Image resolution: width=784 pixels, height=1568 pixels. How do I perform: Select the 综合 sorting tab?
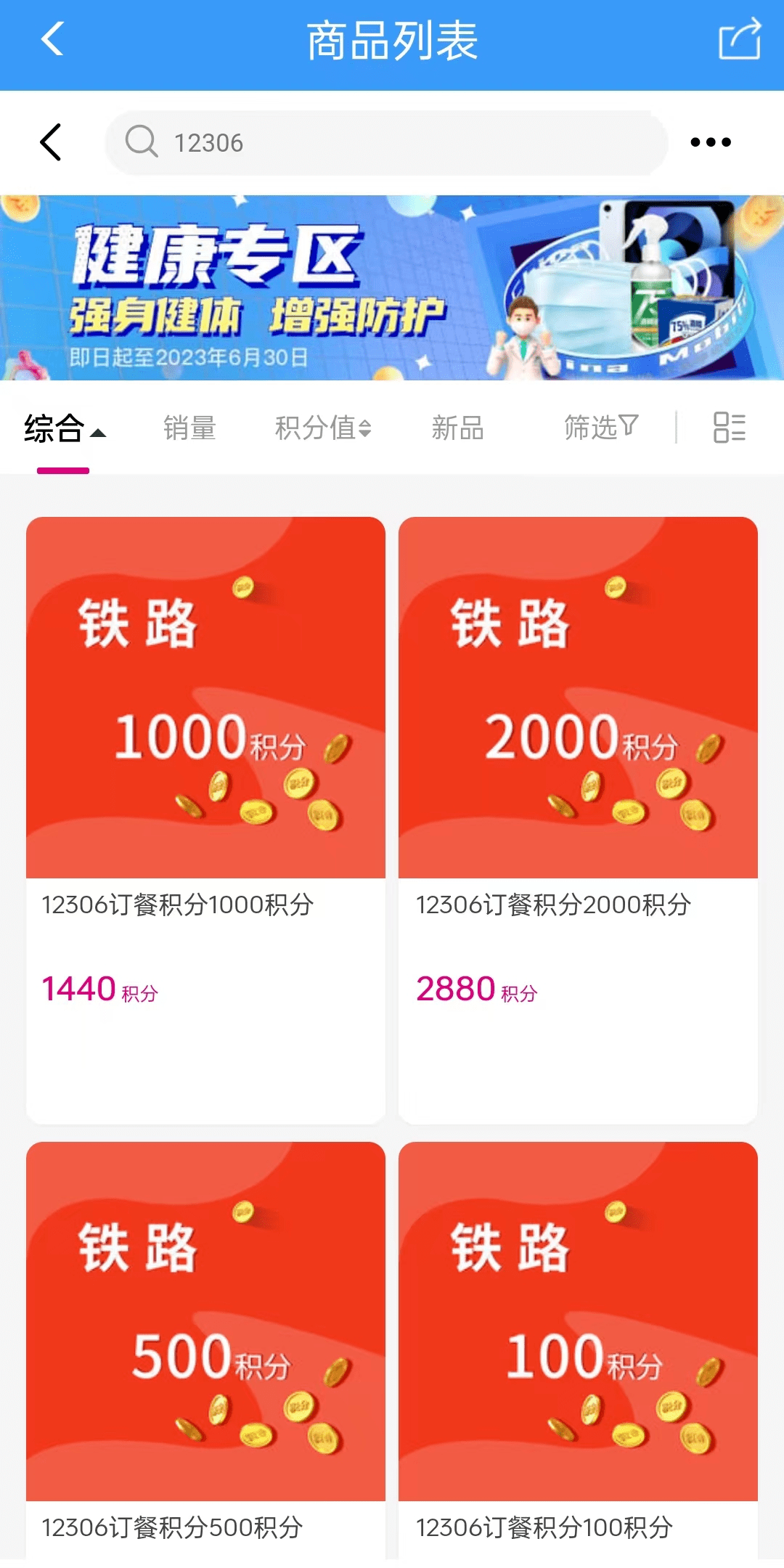(x=64, y=428)
